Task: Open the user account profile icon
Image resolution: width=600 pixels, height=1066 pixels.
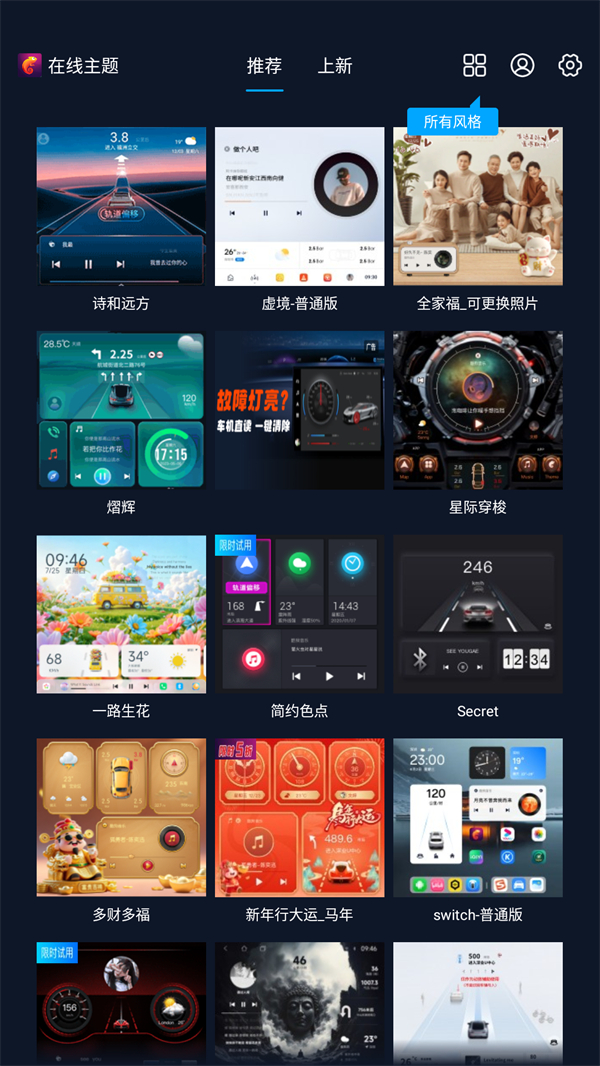Action: pyautogui.click(x=522, y=66)
